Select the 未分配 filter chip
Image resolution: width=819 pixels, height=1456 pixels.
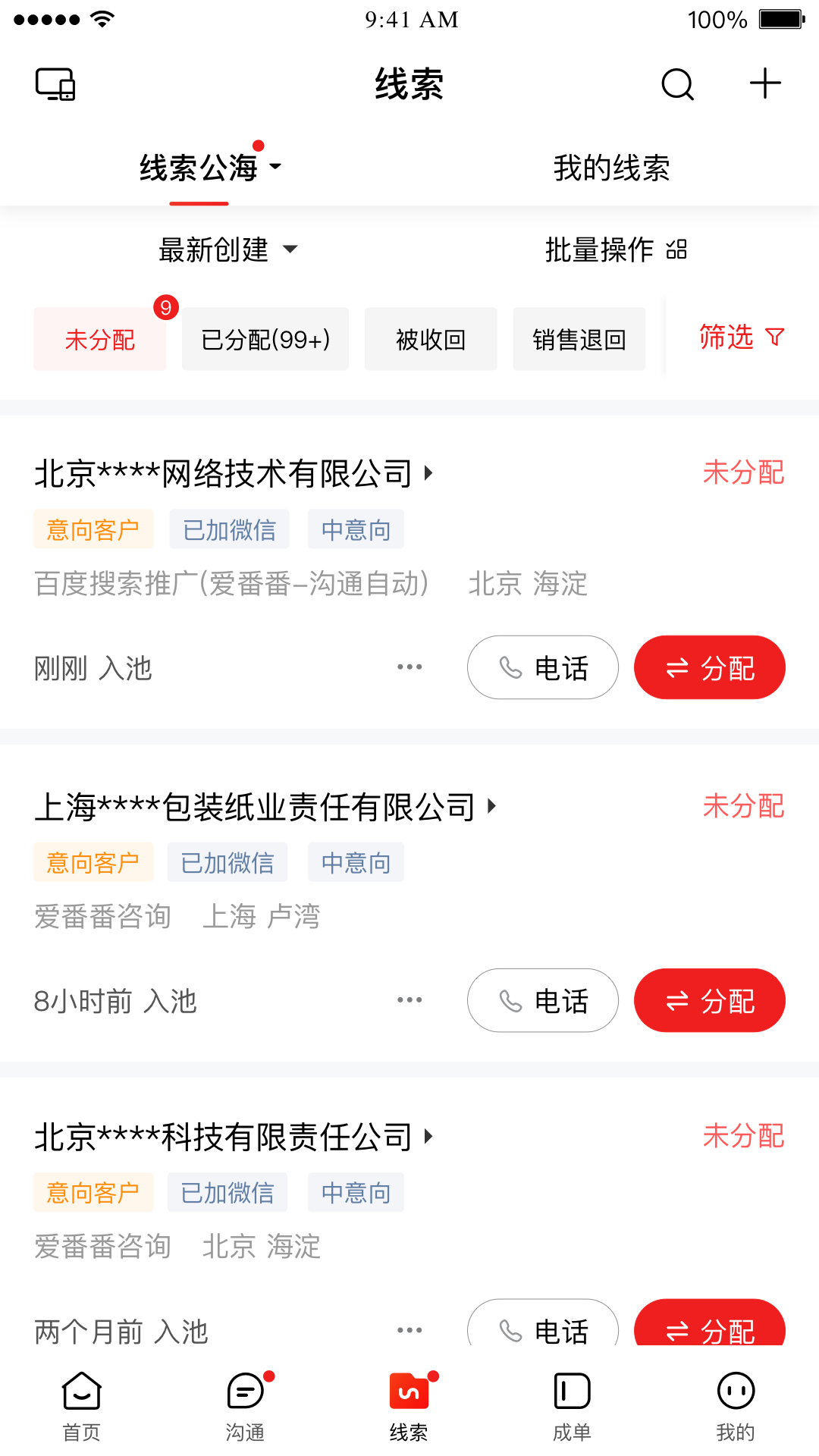tap(99, 339)
